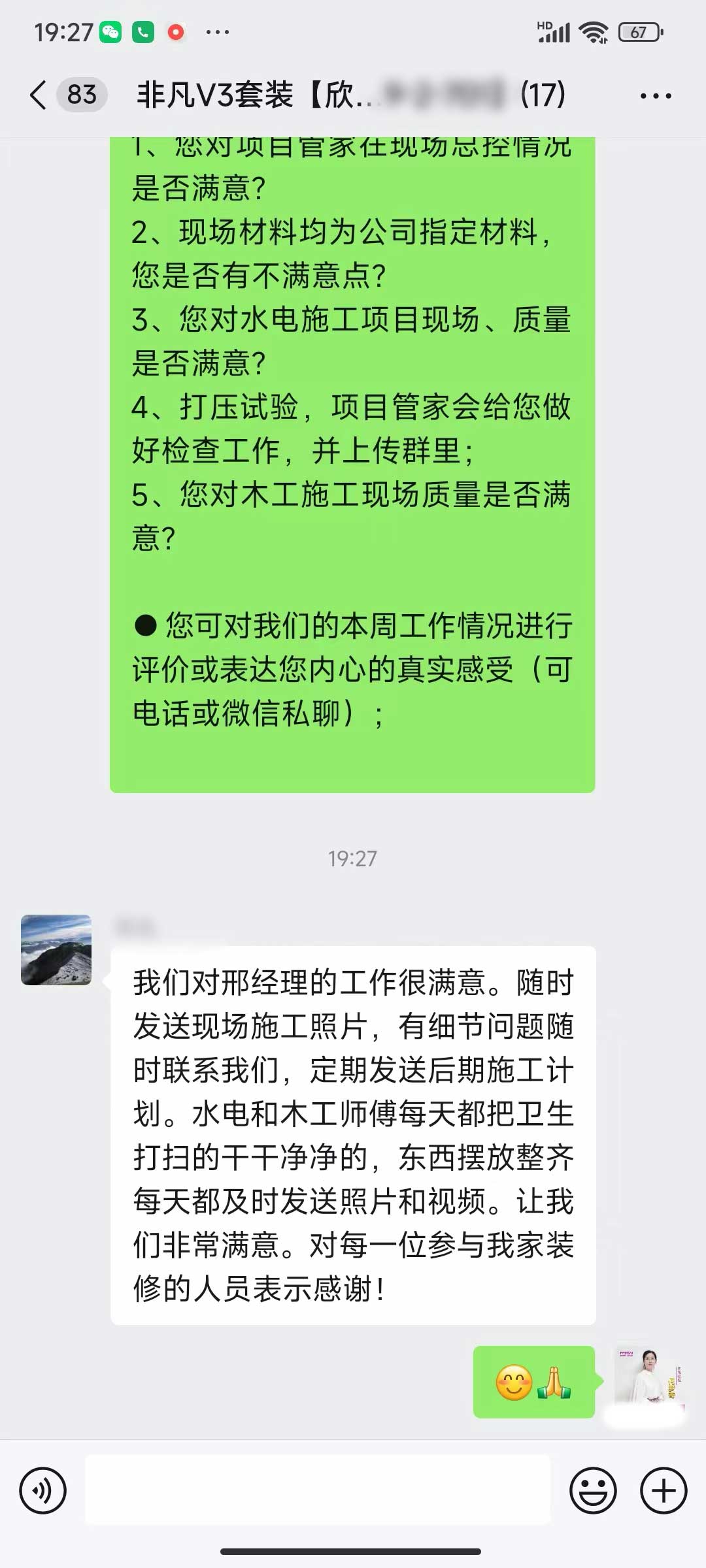Open group chat details via three-dot menu
This screenshot has width=706, height=1568.
point(655,96)
